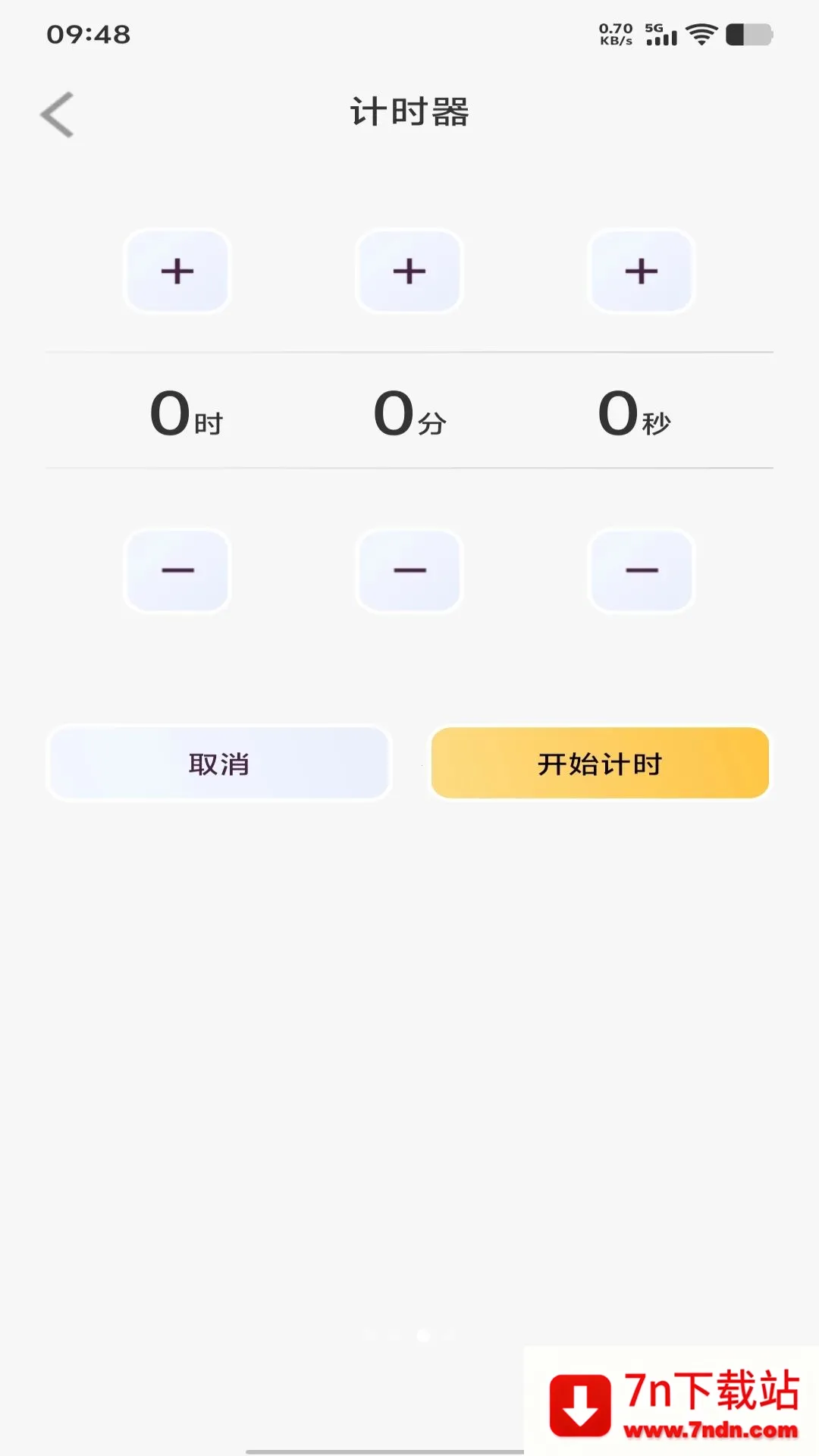The image size is (819, 1456).
Task: Increase the hours with the plus stepper
Action: (x=177, y=271)
